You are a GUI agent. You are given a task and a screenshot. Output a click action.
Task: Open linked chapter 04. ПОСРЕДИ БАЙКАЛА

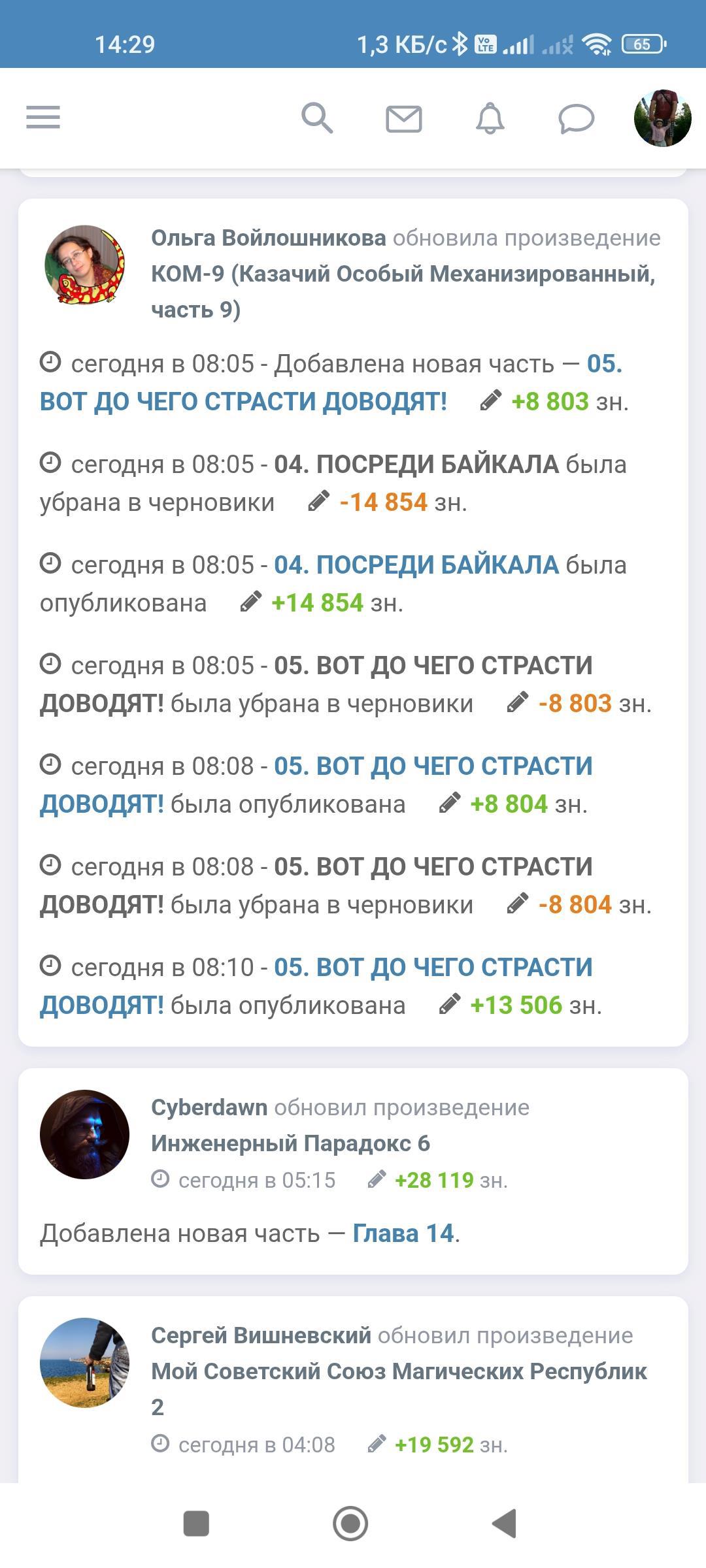pos(416,565)
